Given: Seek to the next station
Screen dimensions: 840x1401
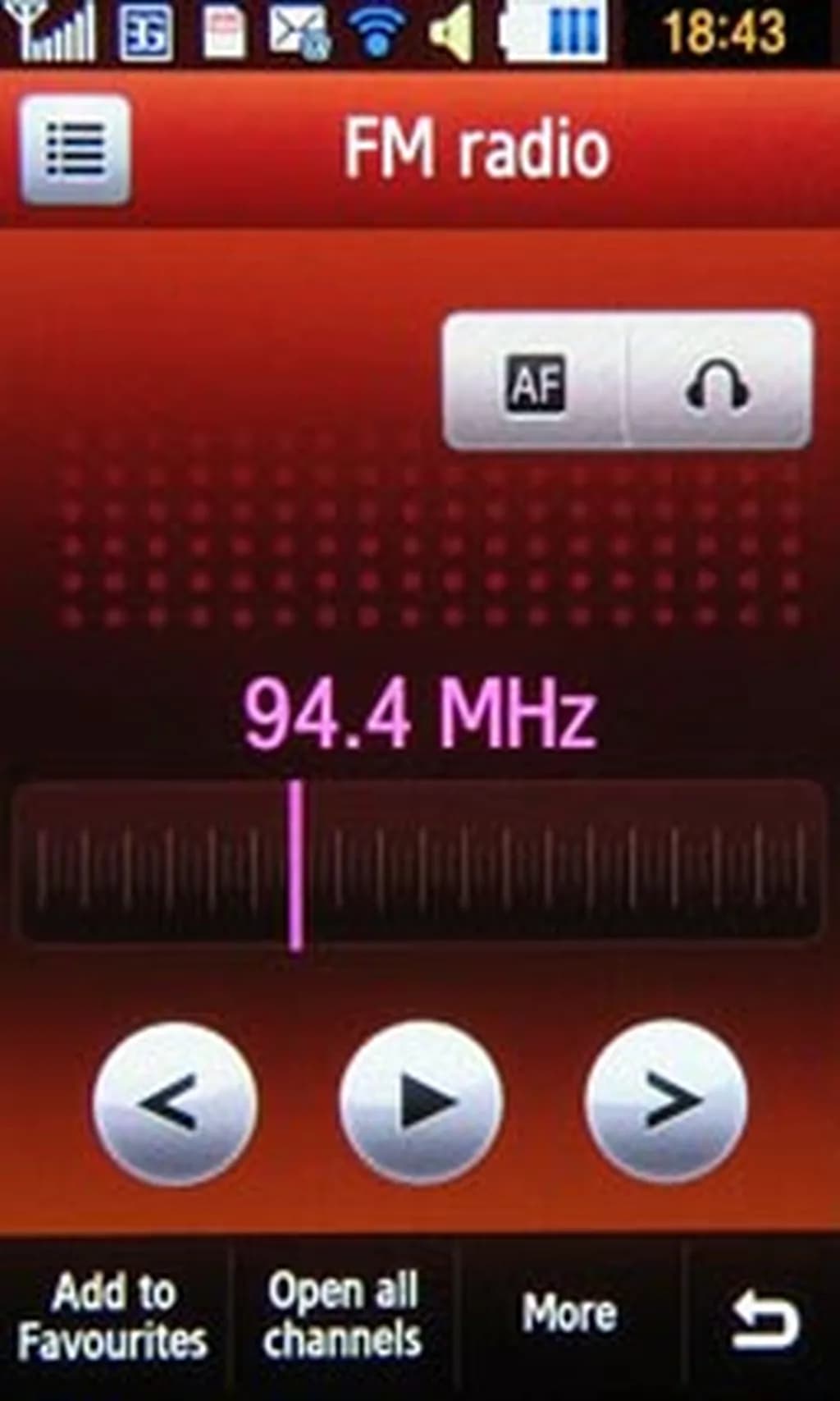Looking at the screenshot, I should pyautogui.click(x=666, y=1101).
